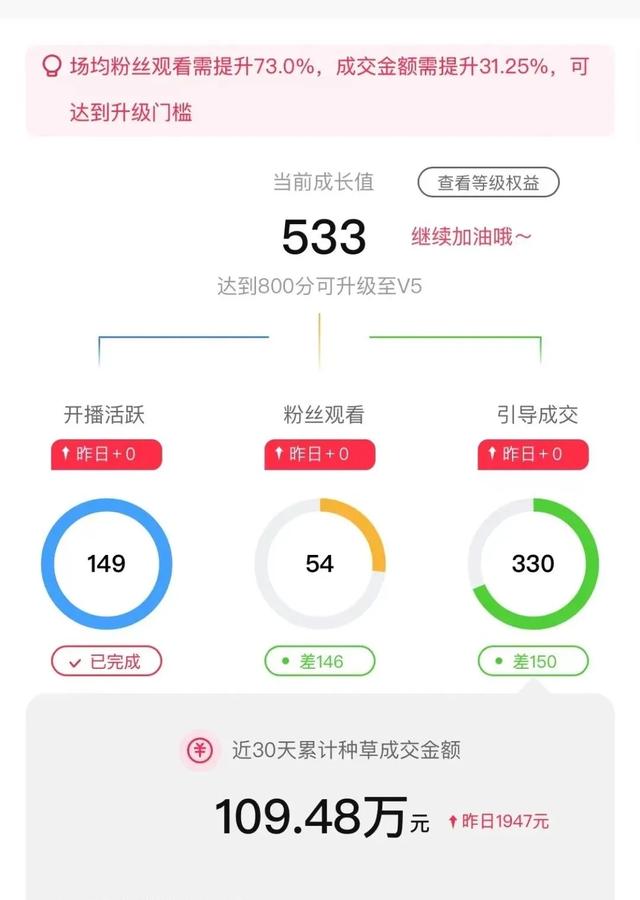
Task: Select the 引导成交 score ring
Action: 533,563
